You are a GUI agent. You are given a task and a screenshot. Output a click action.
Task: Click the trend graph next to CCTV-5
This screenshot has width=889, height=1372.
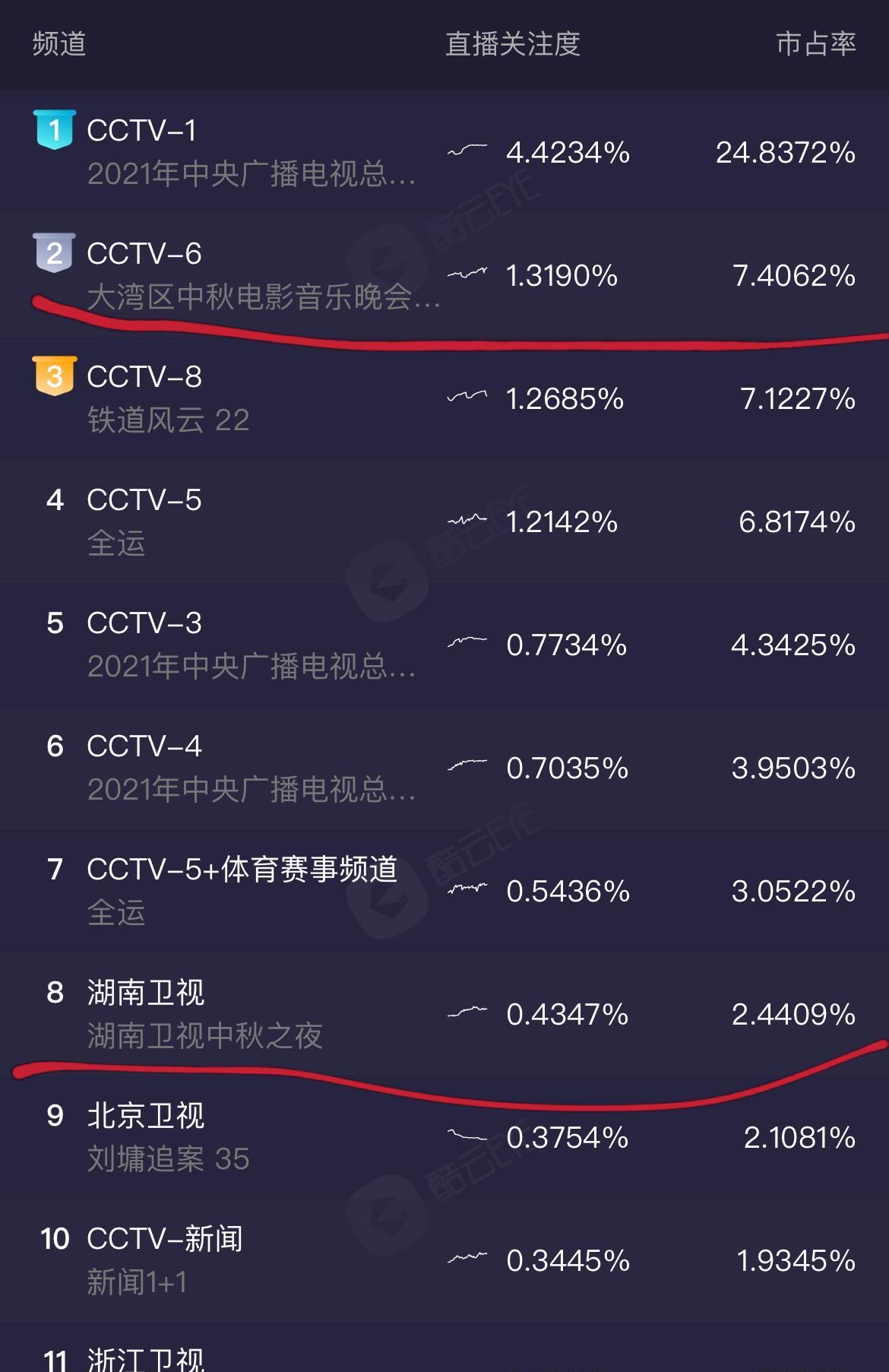tap(466, 518)
